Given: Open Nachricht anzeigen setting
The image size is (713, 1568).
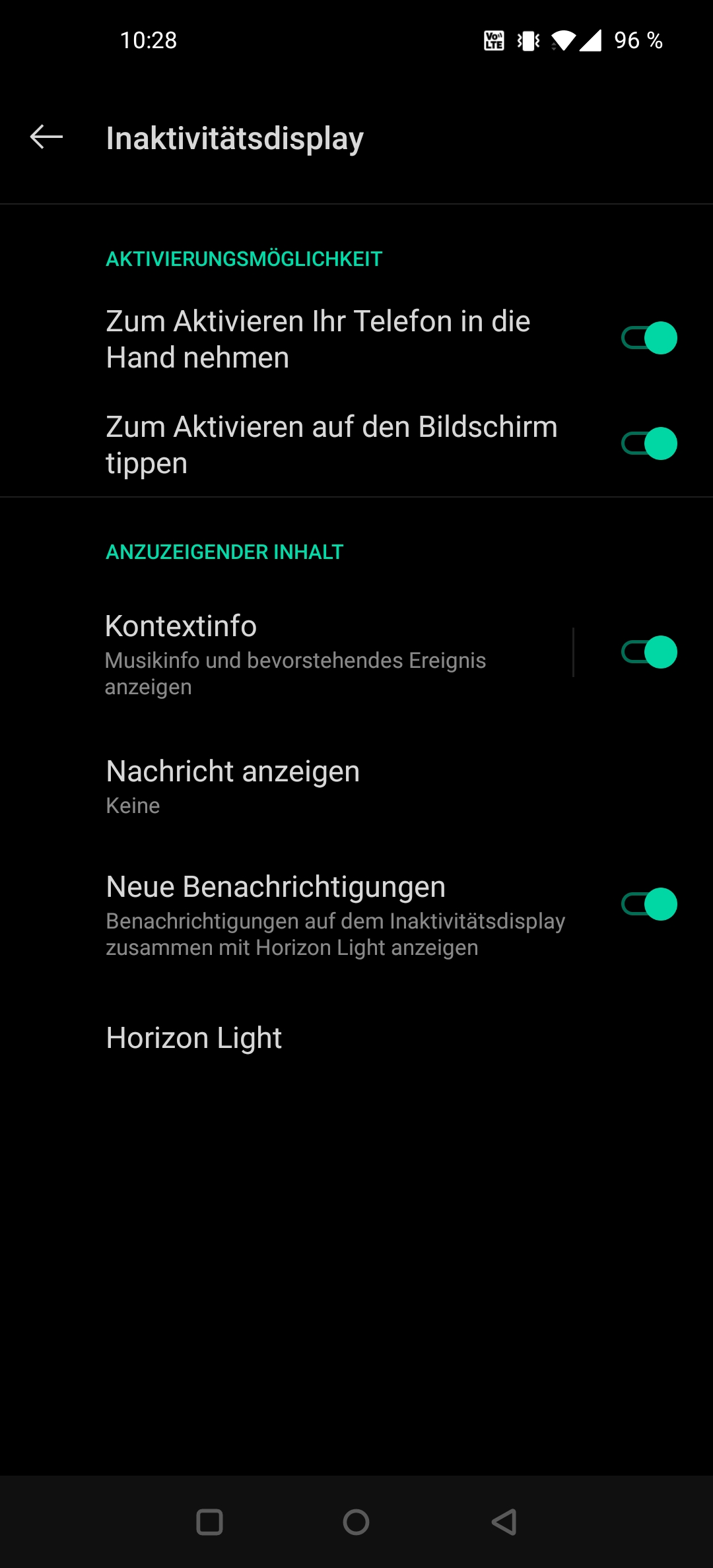Looking at the screenshot, I should [x=356, y=787].
